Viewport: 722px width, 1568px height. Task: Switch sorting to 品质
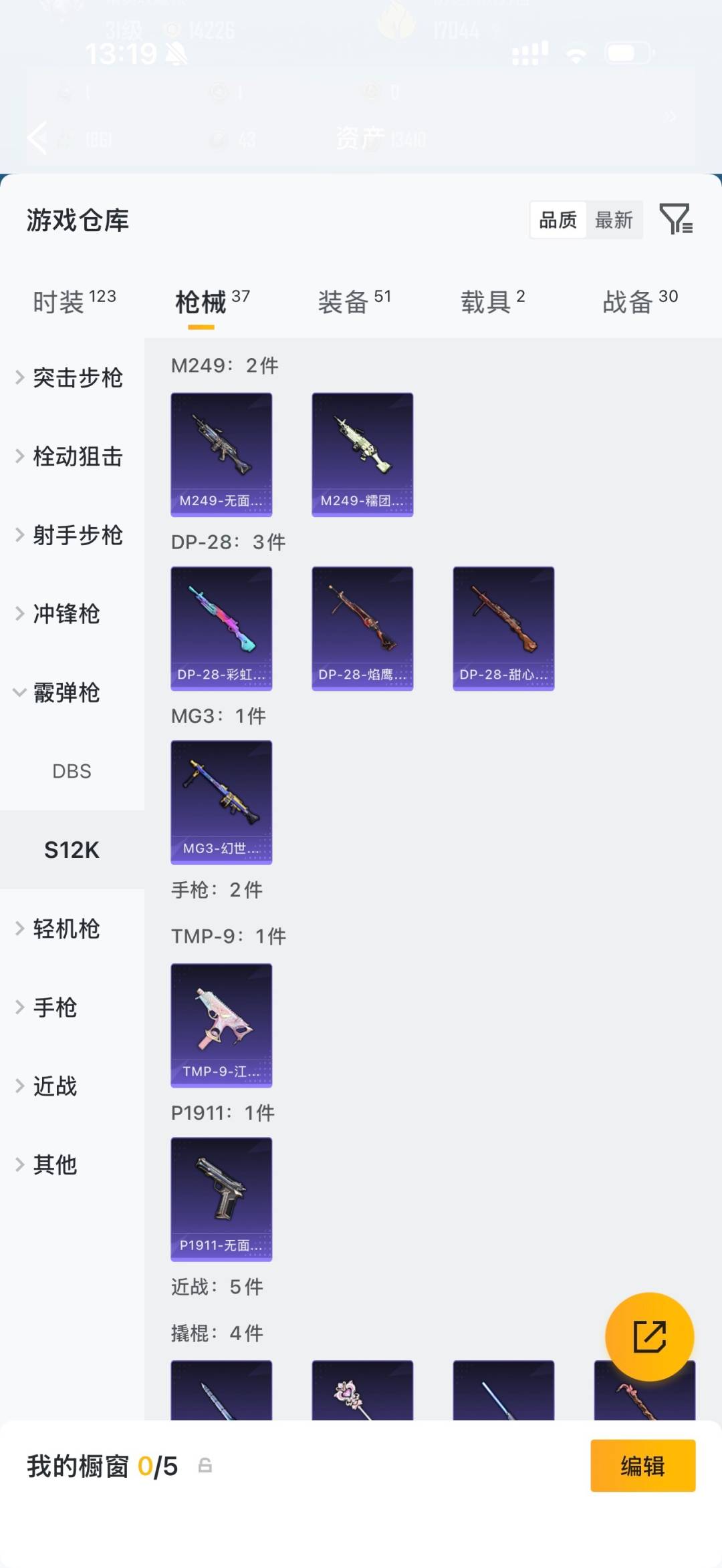(557, 220)
